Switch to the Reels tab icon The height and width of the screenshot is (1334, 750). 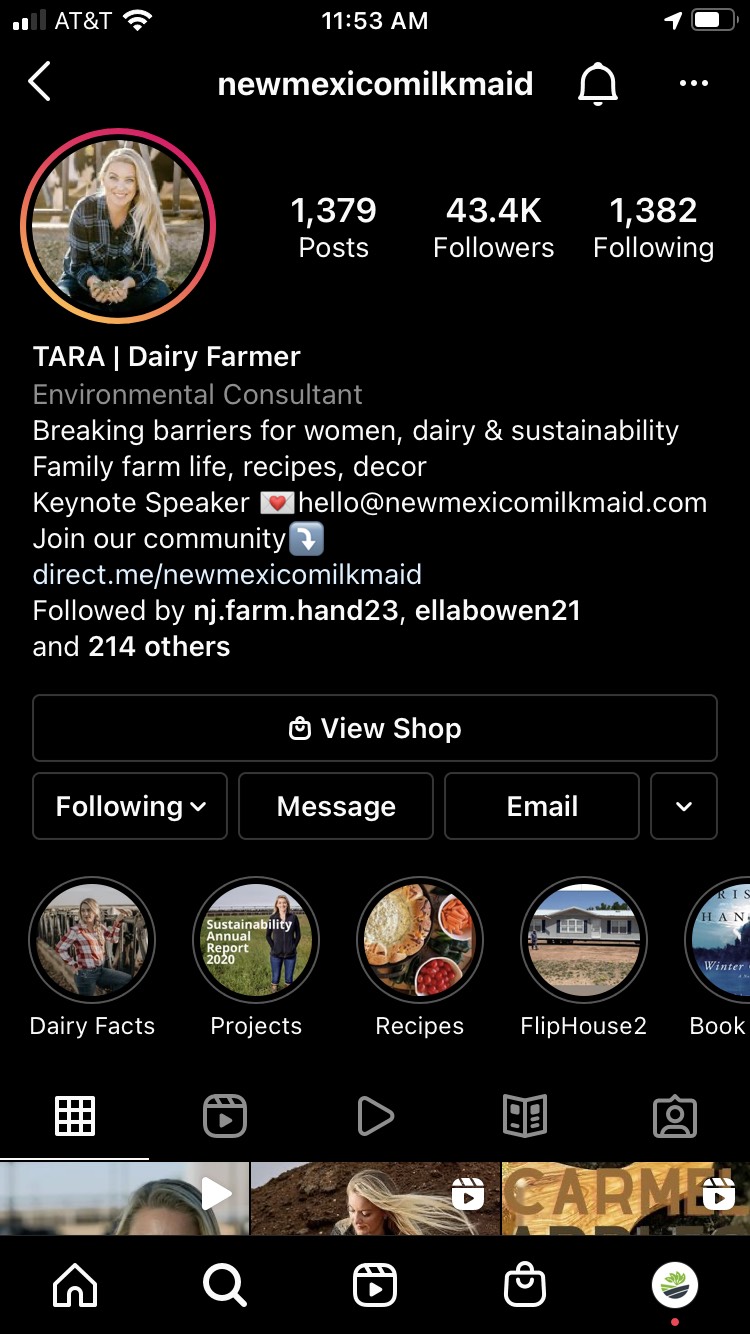225,1116
